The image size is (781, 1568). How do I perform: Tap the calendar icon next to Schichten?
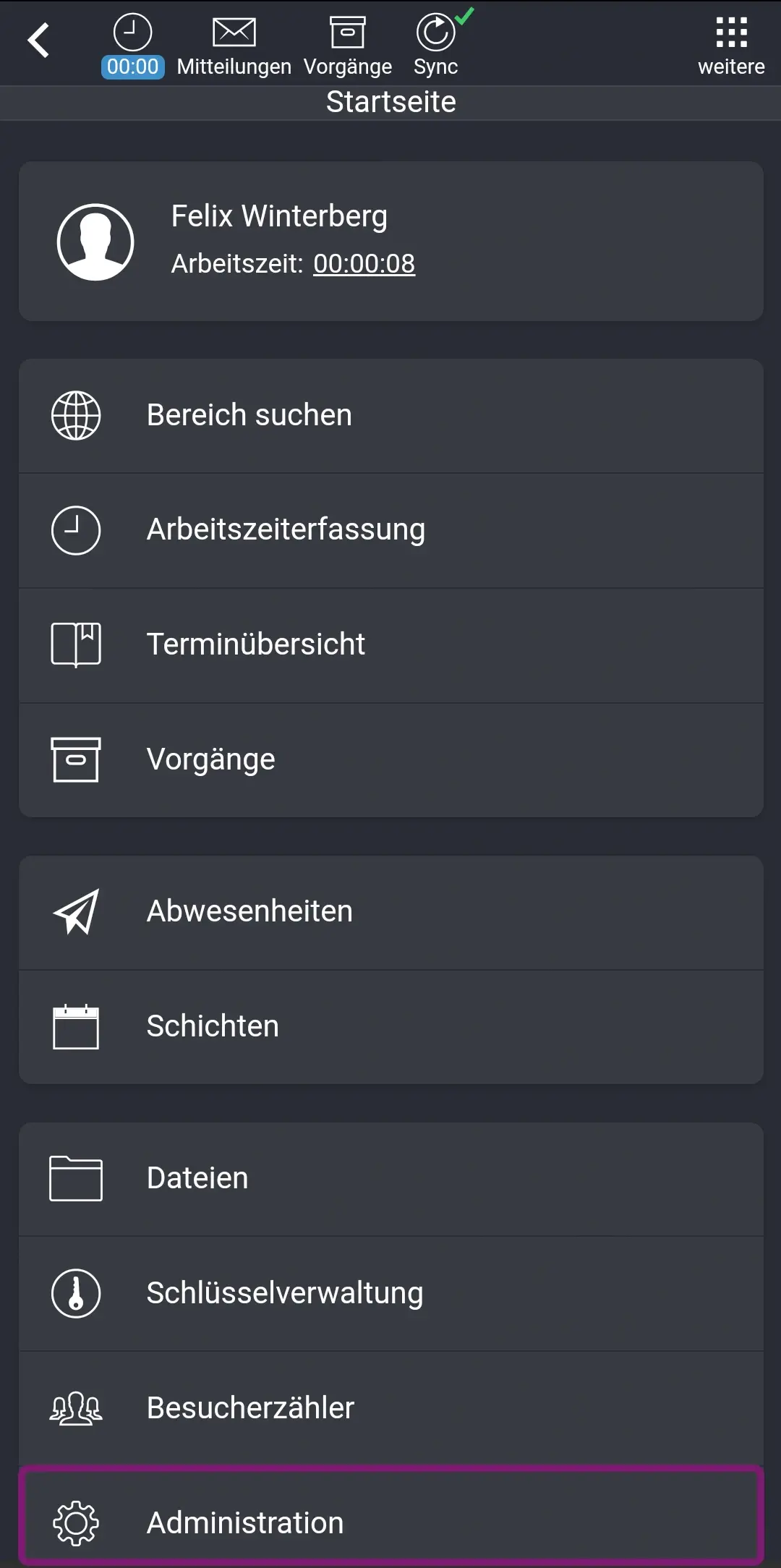coord(75,1026)
